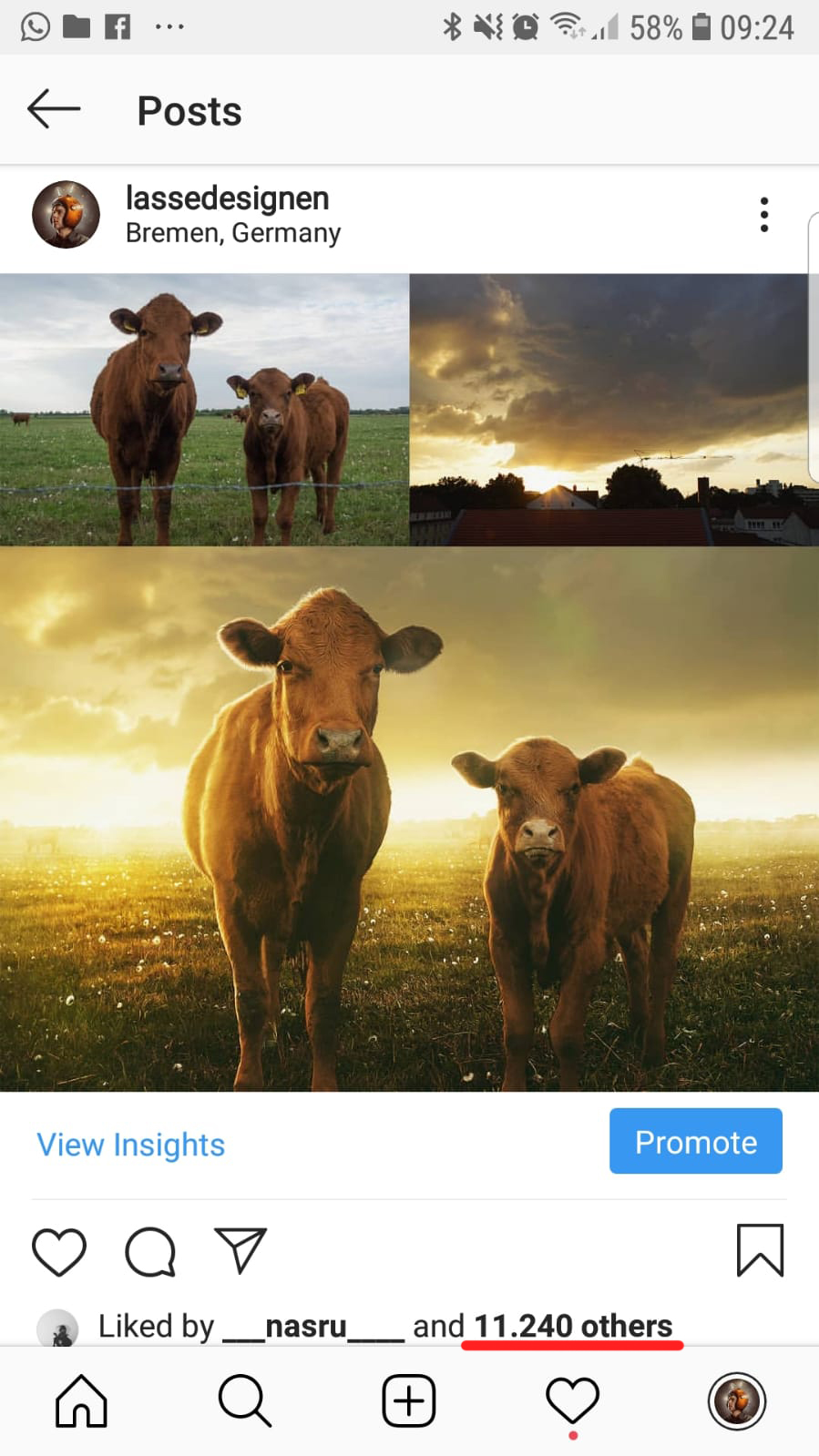Create a new post with plus tab
Image resolution: width=819 pixels, height=1456 pixels.
[409, 1400]
